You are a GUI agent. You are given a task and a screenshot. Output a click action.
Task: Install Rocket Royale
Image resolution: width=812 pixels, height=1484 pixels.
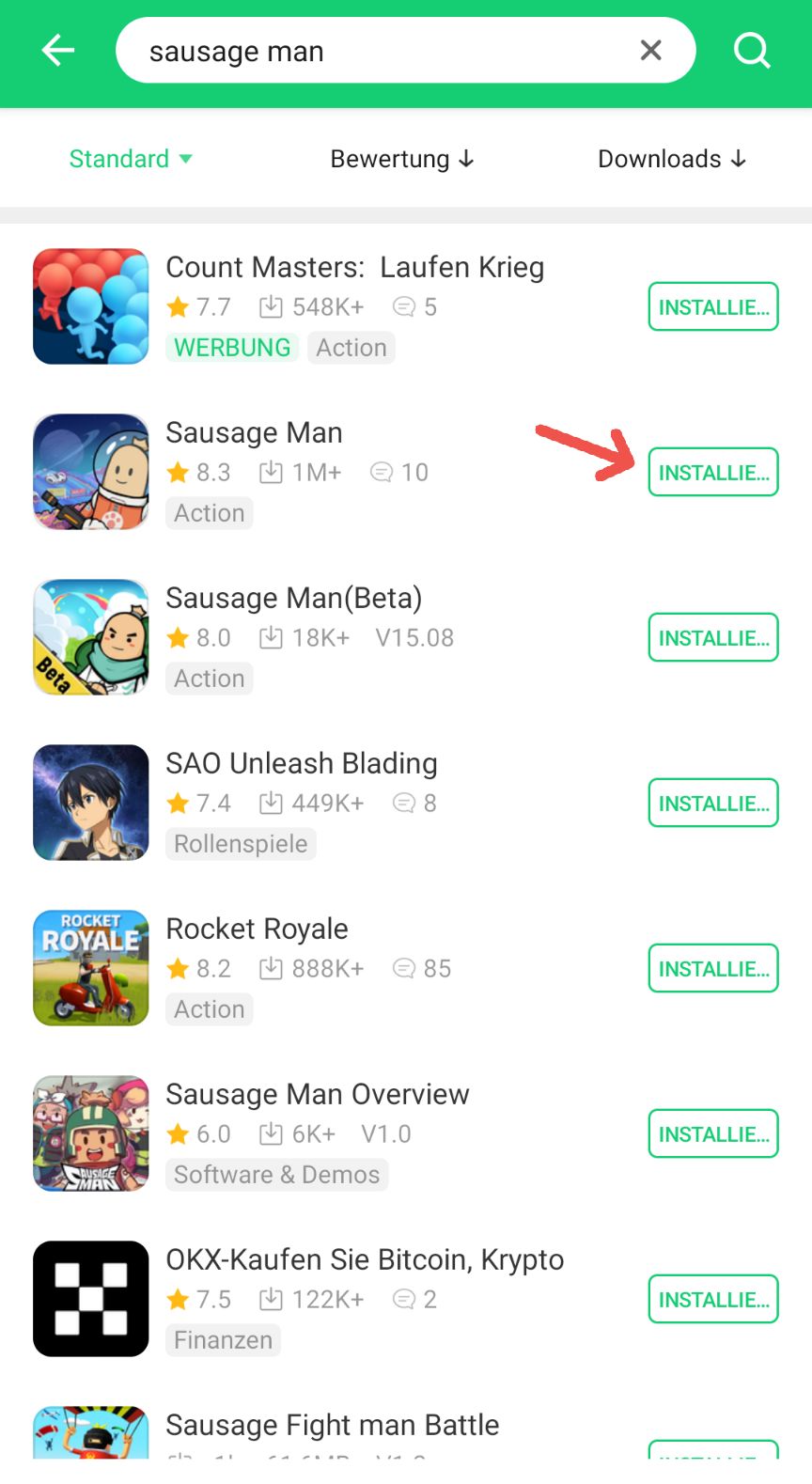pos(713,968)
